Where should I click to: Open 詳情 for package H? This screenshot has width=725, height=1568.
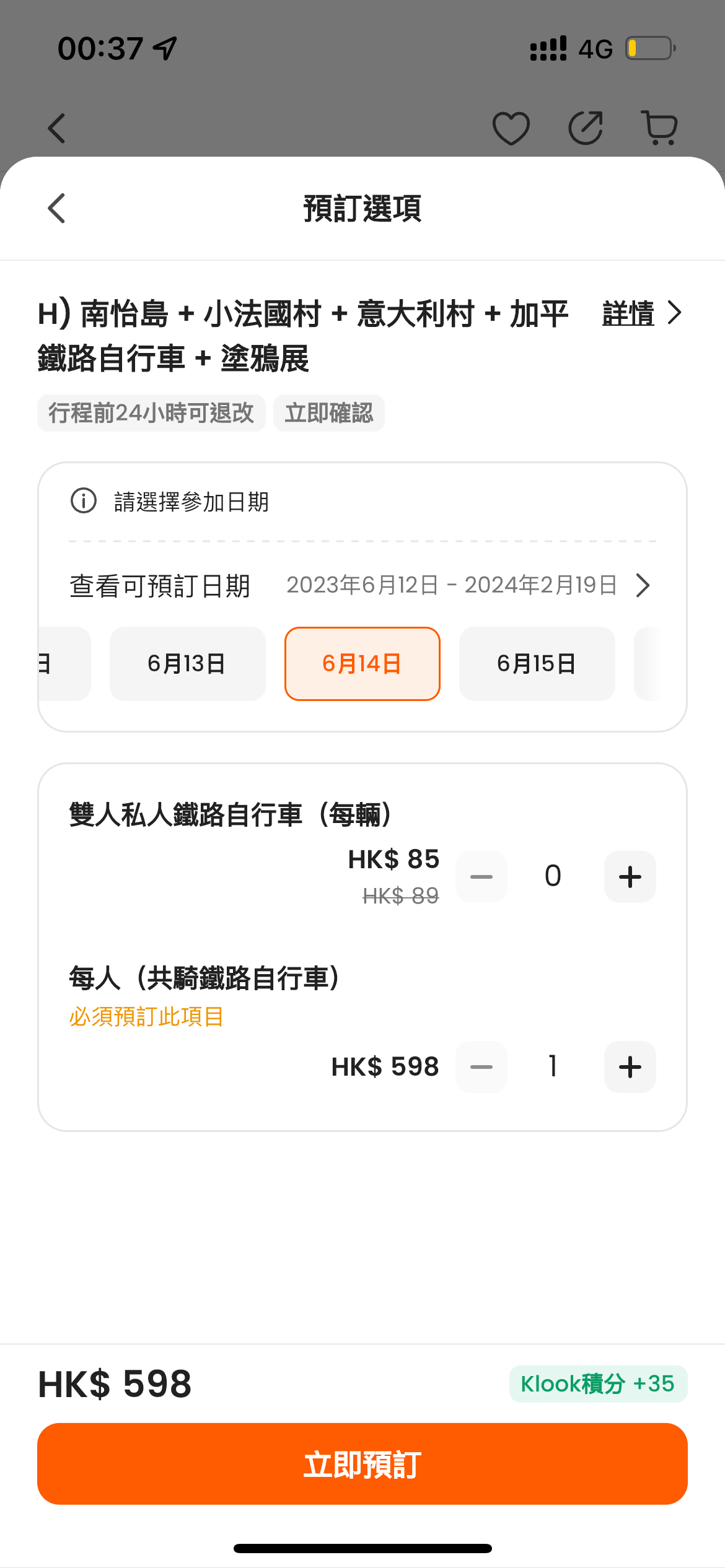(642, 313)
